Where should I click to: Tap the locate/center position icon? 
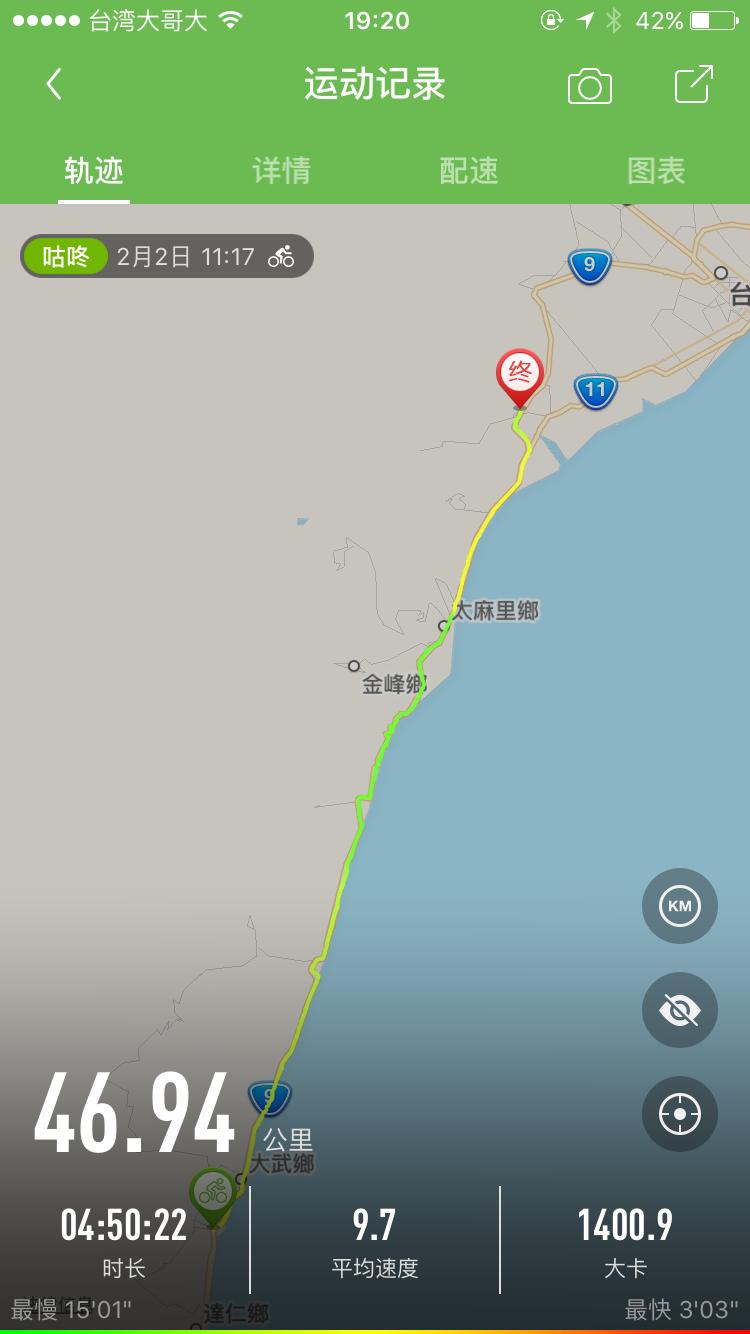(679, 1114)
